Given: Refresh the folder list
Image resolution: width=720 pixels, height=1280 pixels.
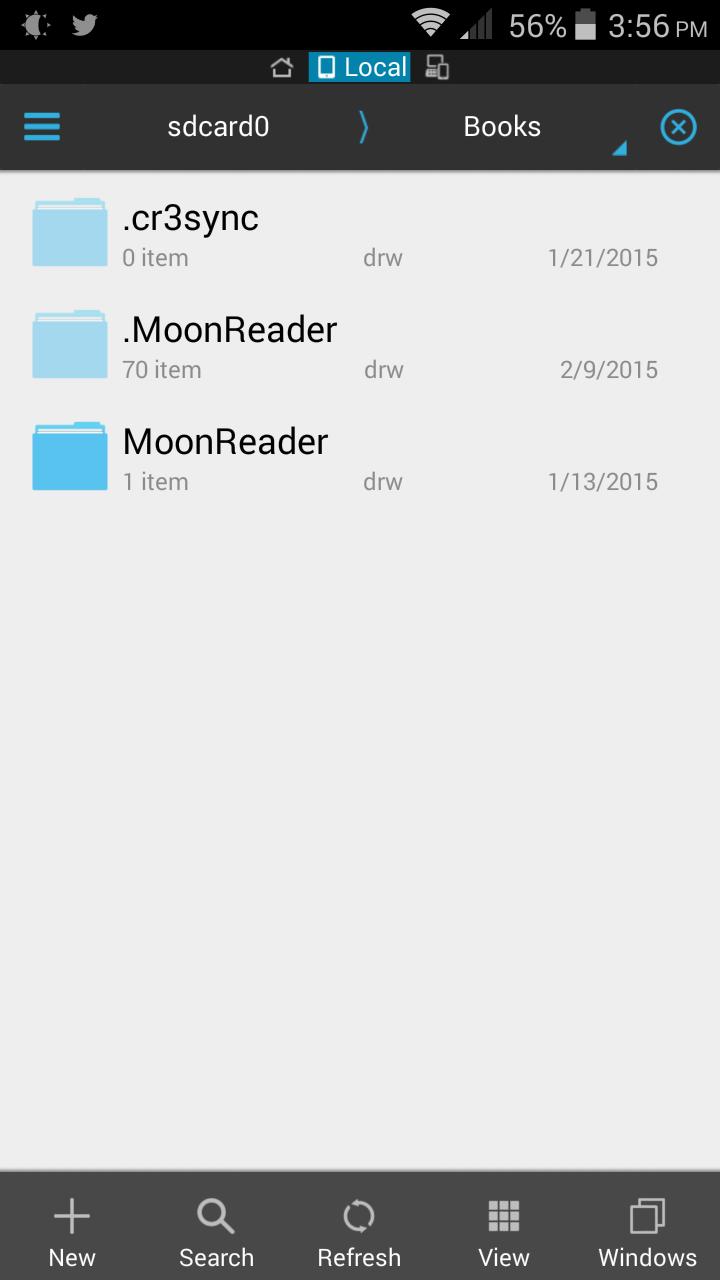Looking at the screenshot, I should (x=359, y=1231).
